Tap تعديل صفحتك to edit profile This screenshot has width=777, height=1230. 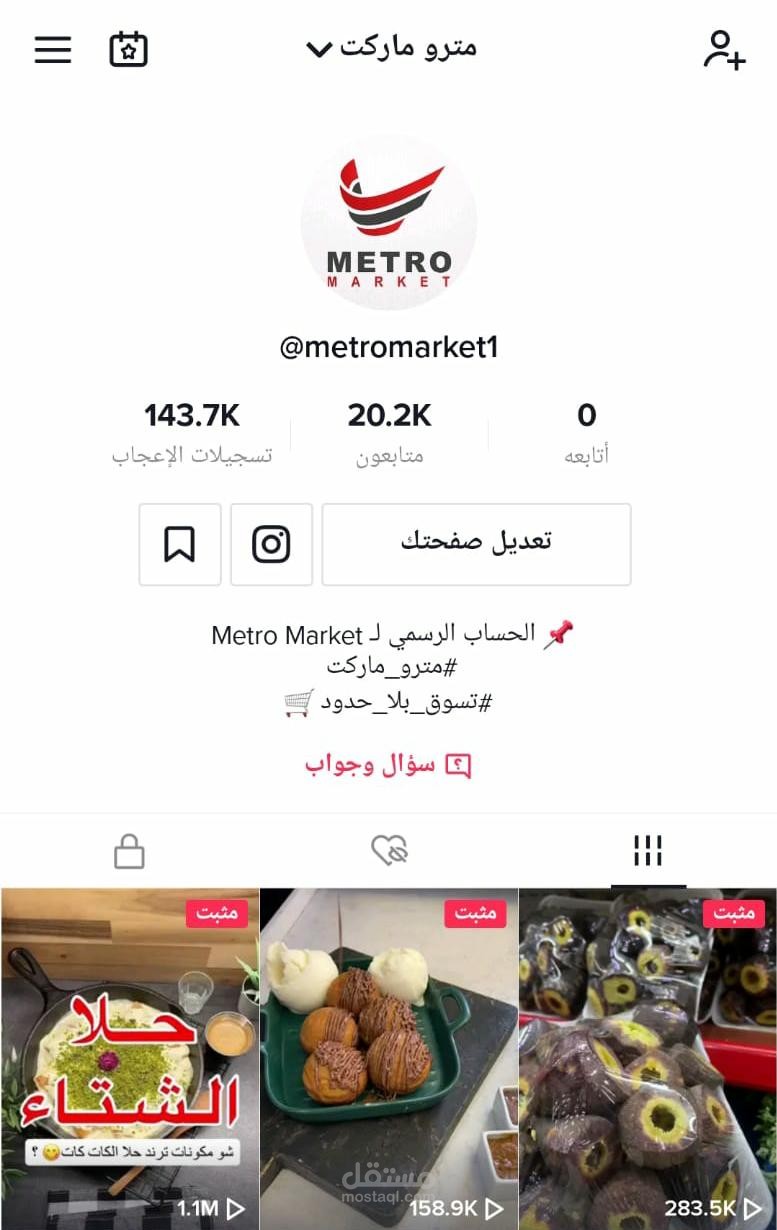[476, 544]
